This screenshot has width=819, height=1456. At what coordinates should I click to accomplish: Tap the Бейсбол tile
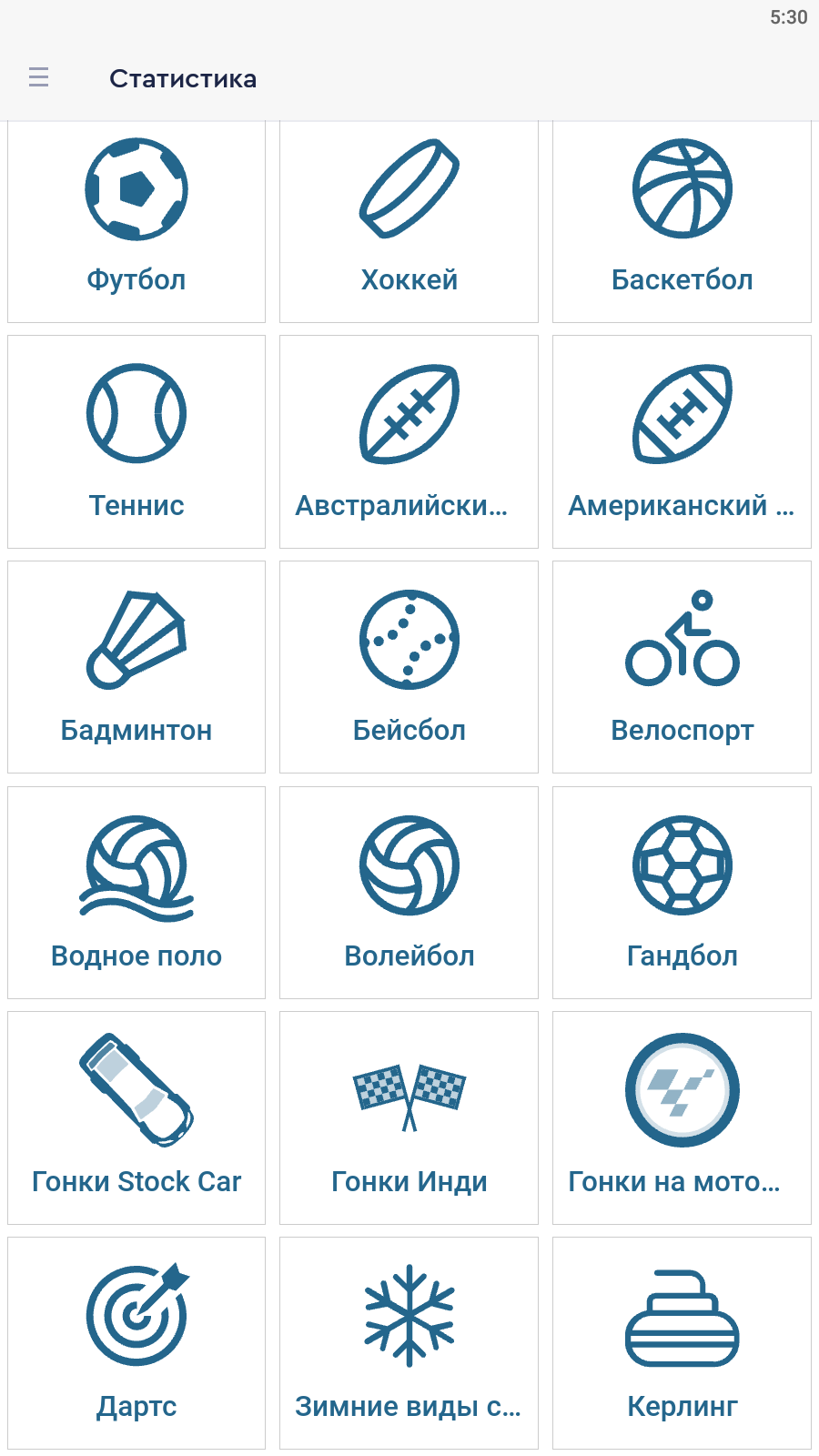(409, 667)
